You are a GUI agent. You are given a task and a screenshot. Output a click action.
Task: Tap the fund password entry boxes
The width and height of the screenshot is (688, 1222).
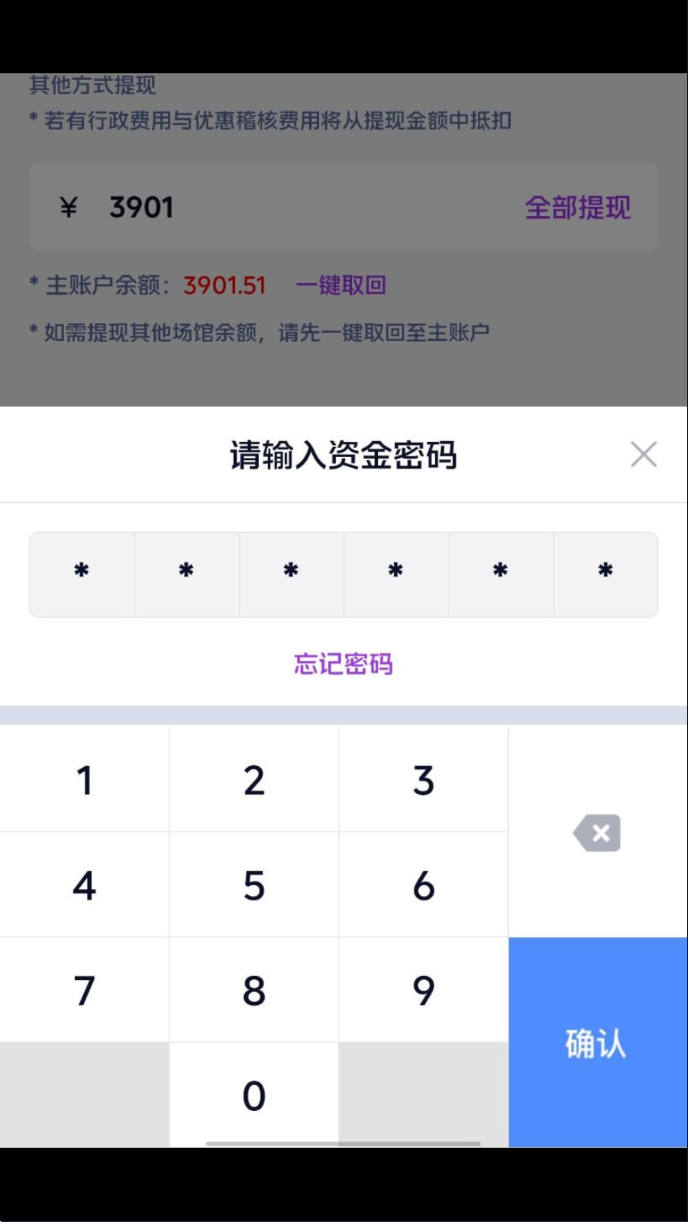click(343, 574)
